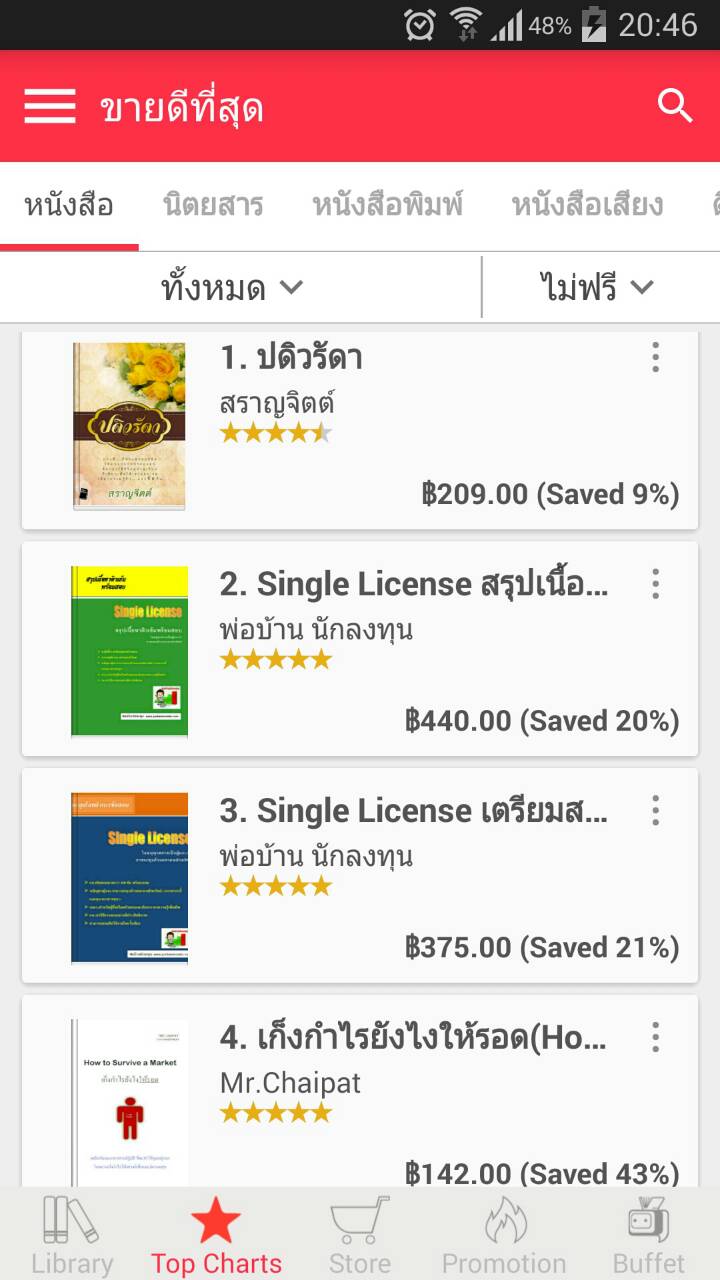Expand the ทั้งหมด category filter
This screenshot has width=720, height=1280.
pyautogui.click(x=232, y=286)
